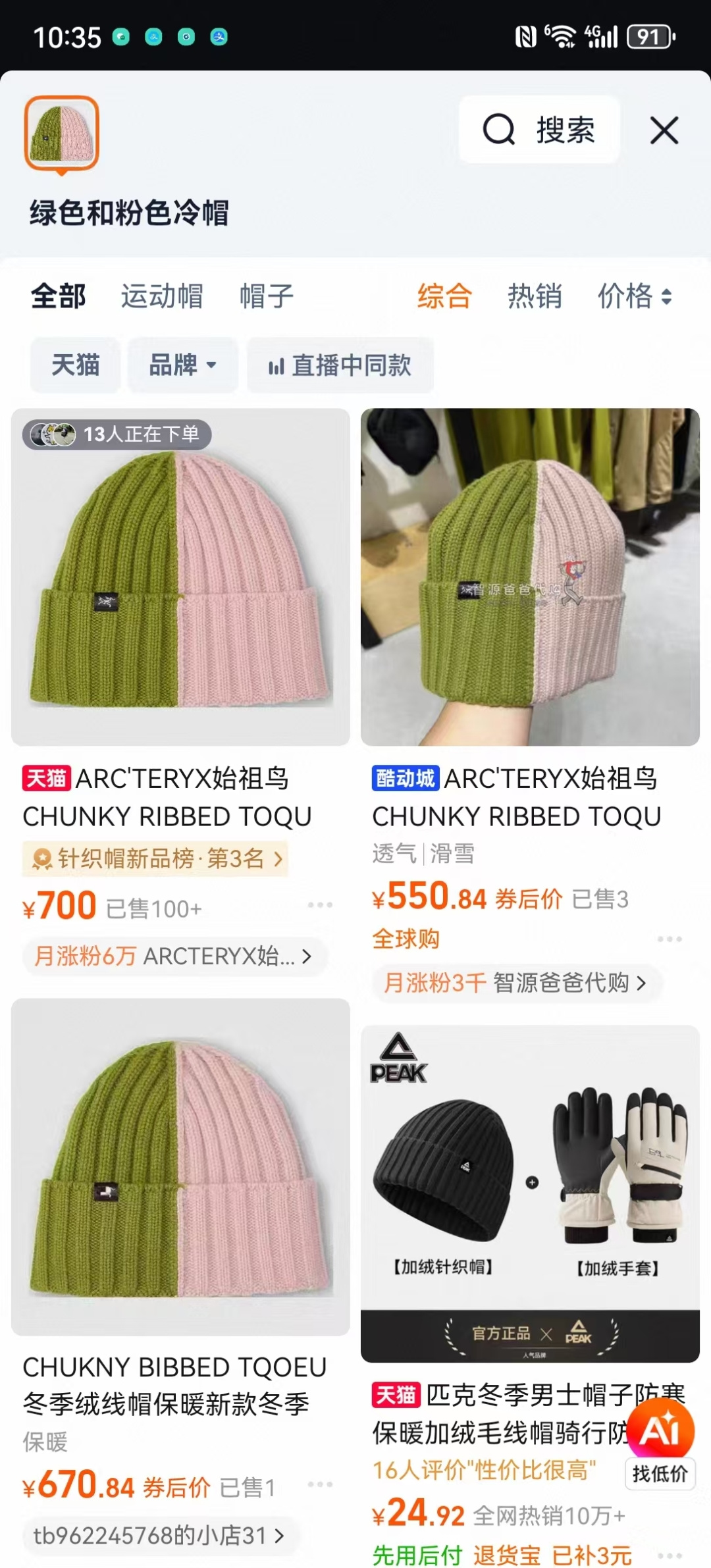Close the image search panel
711x1568 pixels.
point(664,130)
